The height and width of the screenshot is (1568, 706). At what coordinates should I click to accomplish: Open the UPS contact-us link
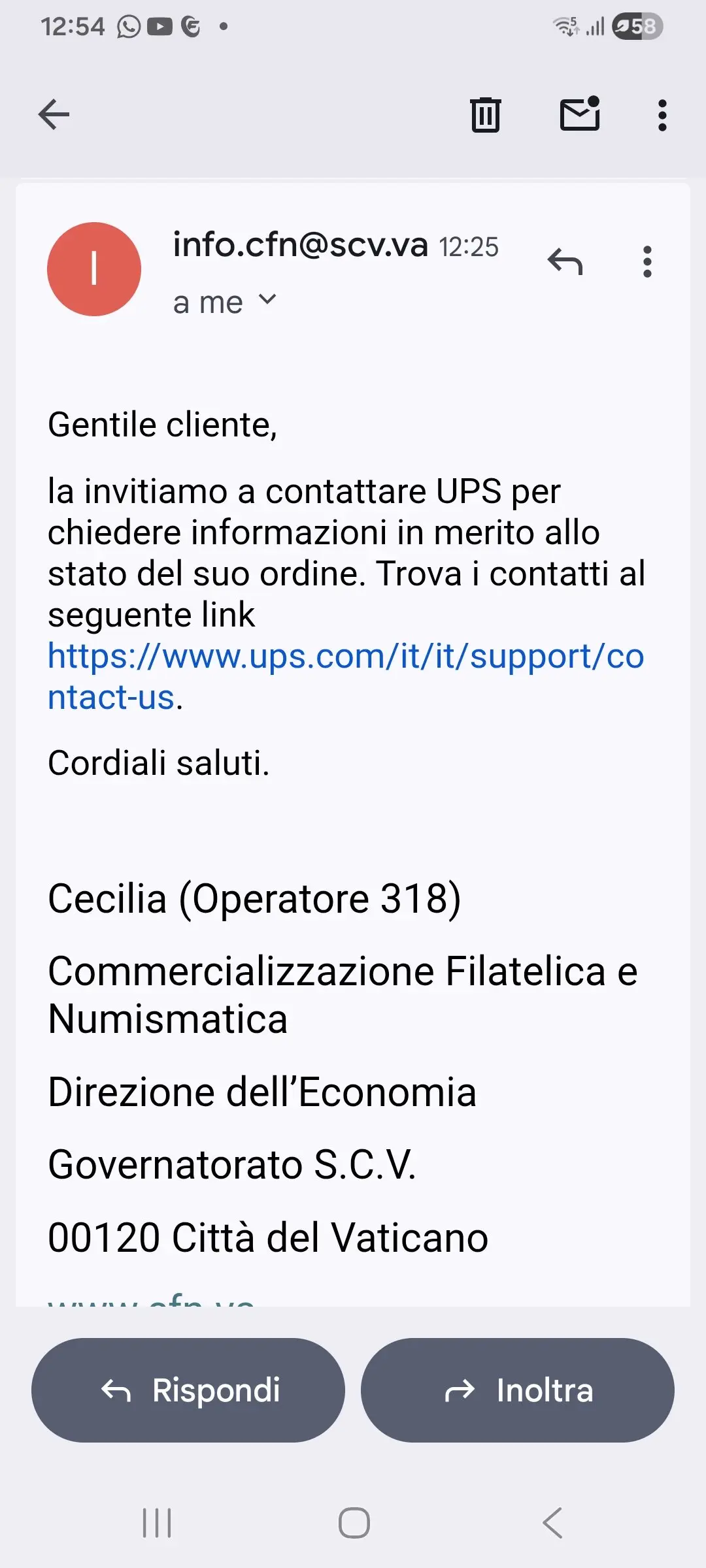pos(345,657)
